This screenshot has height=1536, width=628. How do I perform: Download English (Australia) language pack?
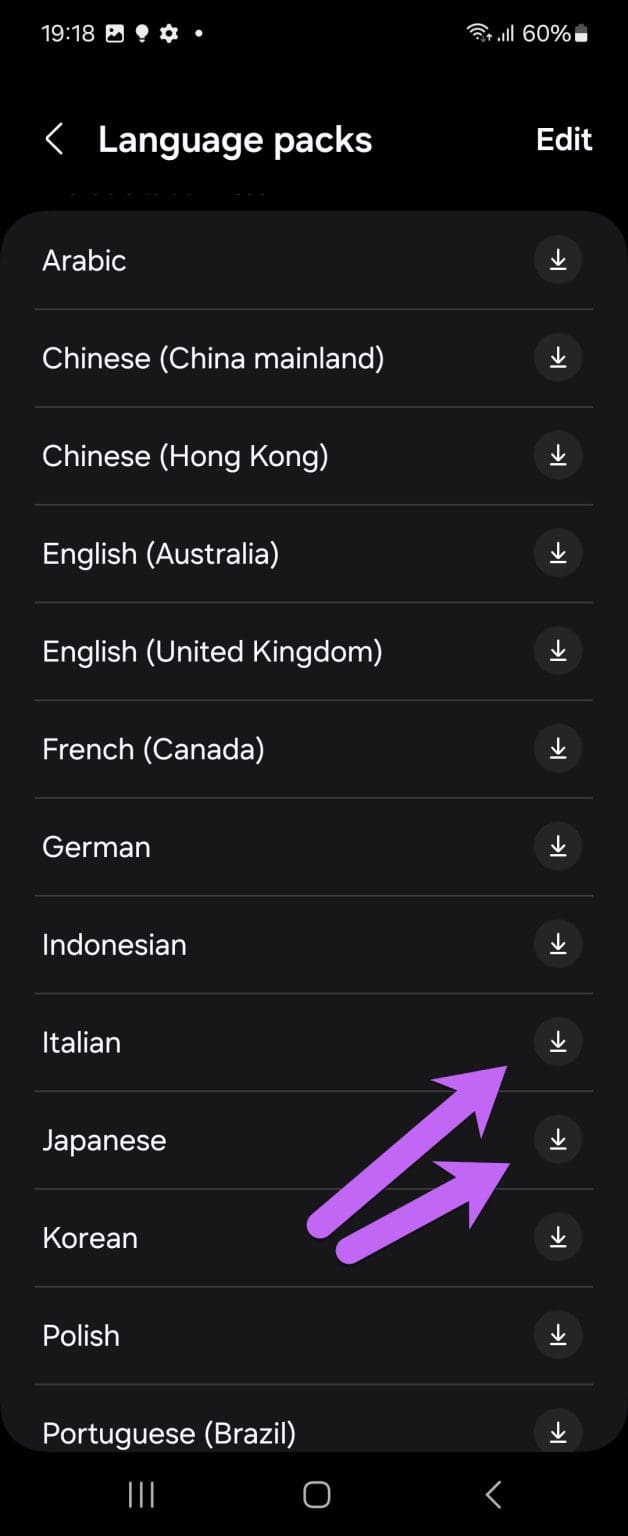[x=558, y=553]
